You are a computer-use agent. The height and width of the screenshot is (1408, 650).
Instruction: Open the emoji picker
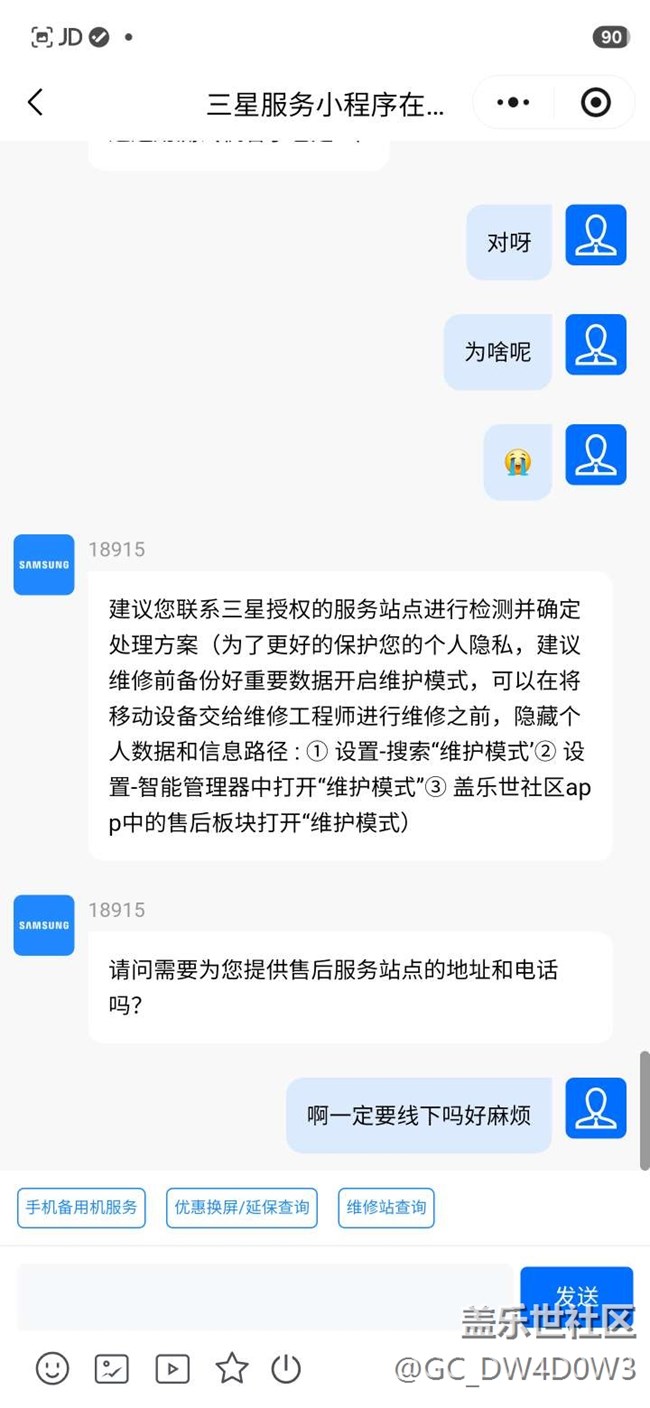[52, 1368]
